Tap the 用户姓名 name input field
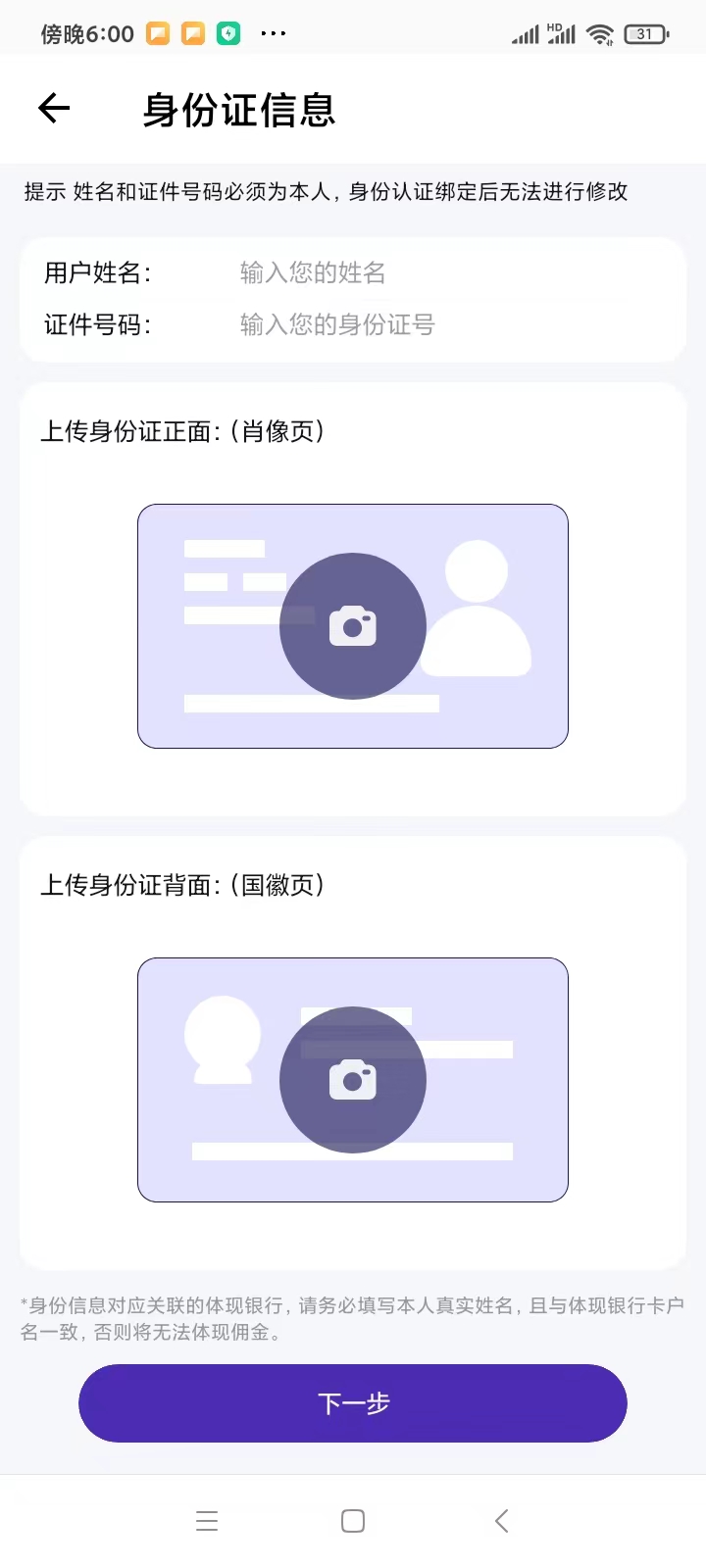The width and height of the screenshot is (706, 1568). click(431, 272)
